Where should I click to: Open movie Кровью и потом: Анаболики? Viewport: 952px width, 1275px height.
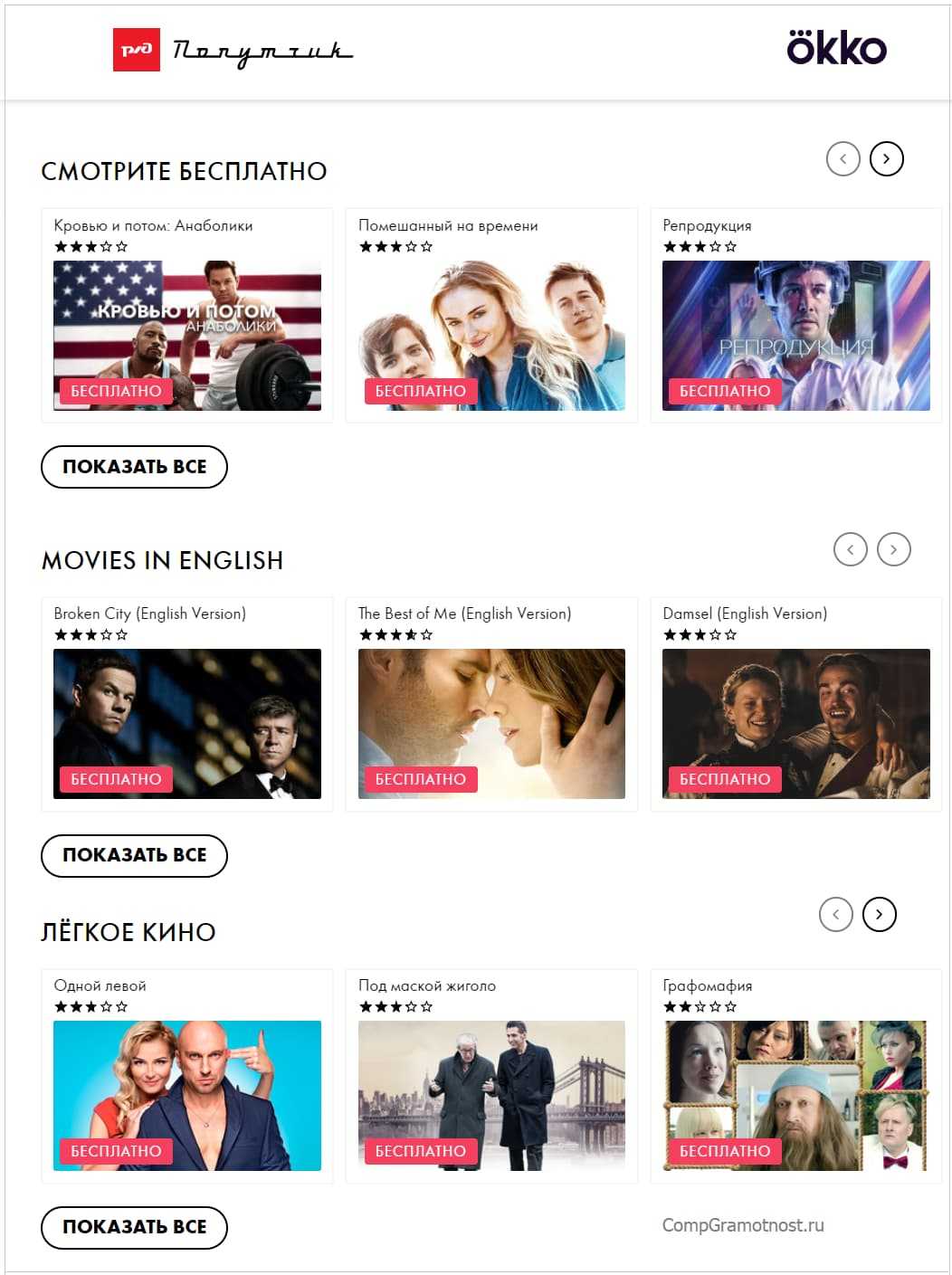coord(187,335)
